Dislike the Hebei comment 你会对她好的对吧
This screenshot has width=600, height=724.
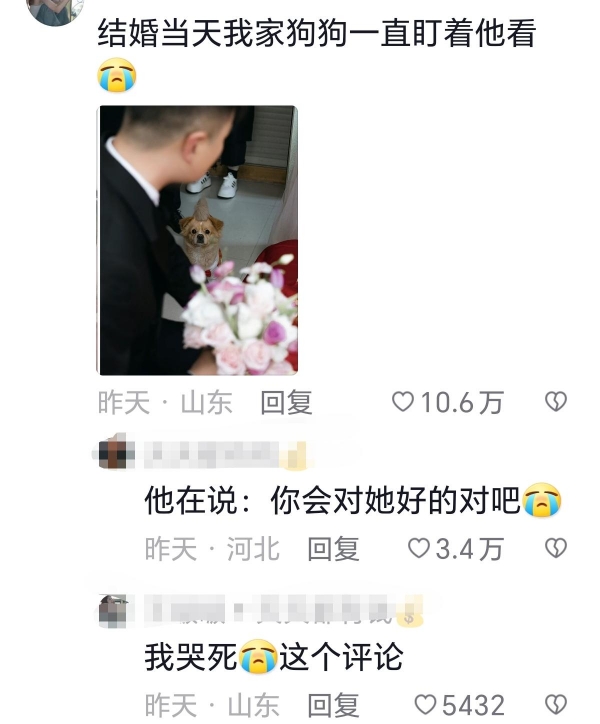click(555, 549)
